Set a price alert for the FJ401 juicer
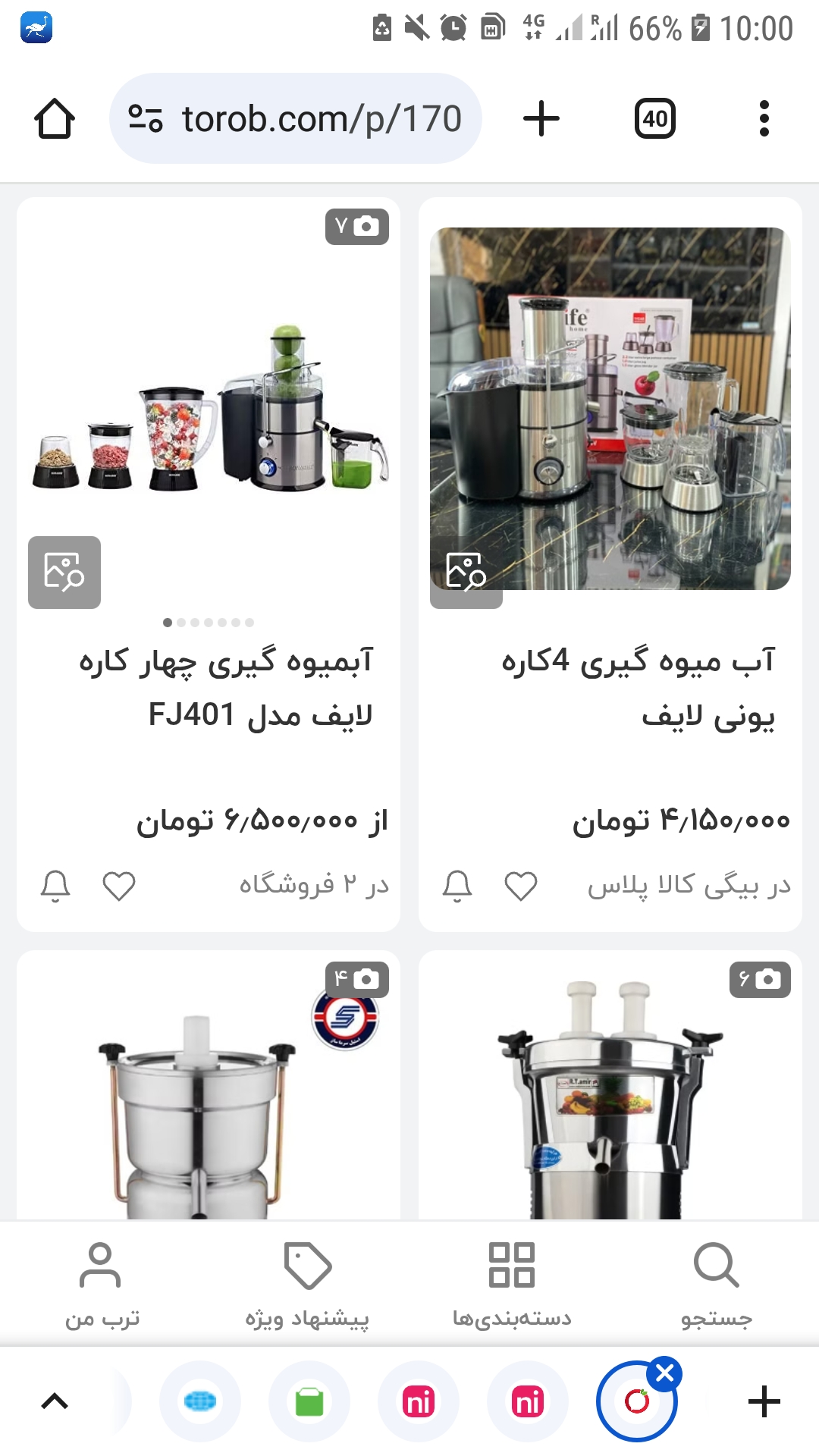The width and height of the screenshot is (819, 1456). (55, 886)
